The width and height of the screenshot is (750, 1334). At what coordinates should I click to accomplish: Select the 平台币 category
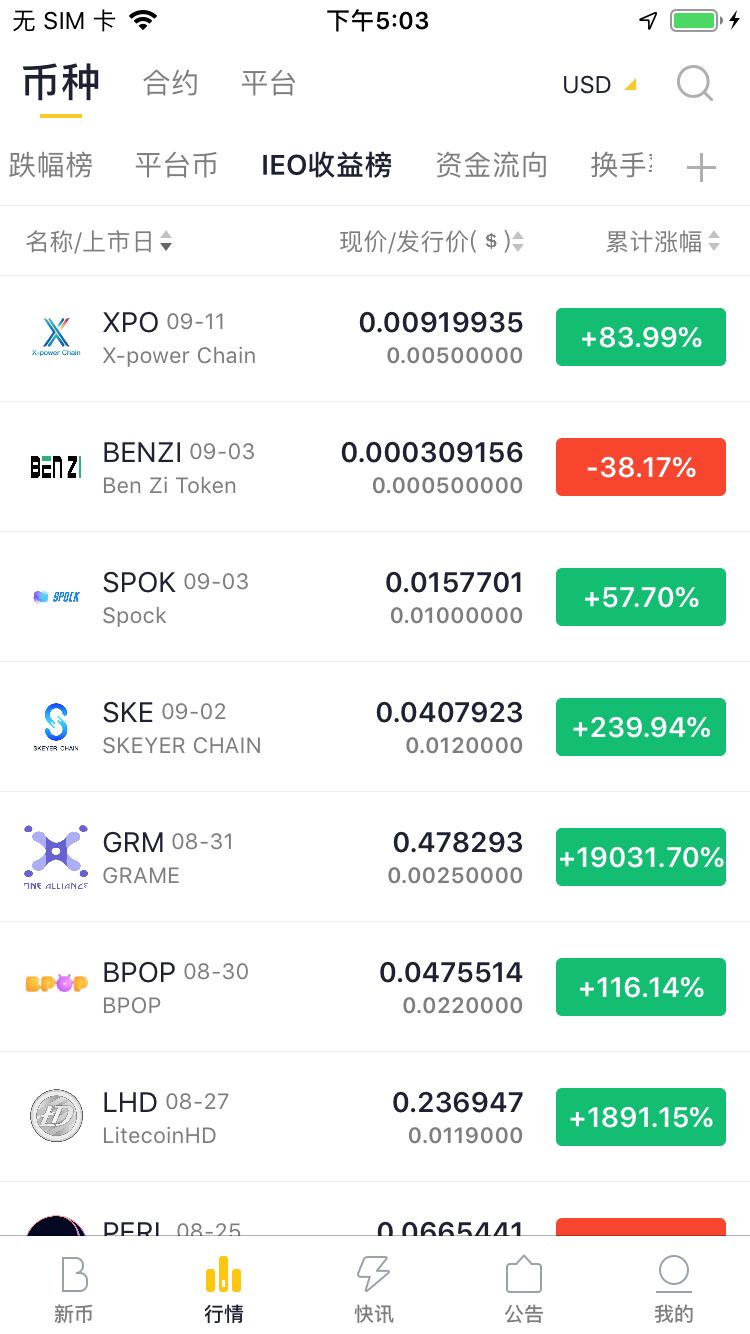click(x=176, y=165)
